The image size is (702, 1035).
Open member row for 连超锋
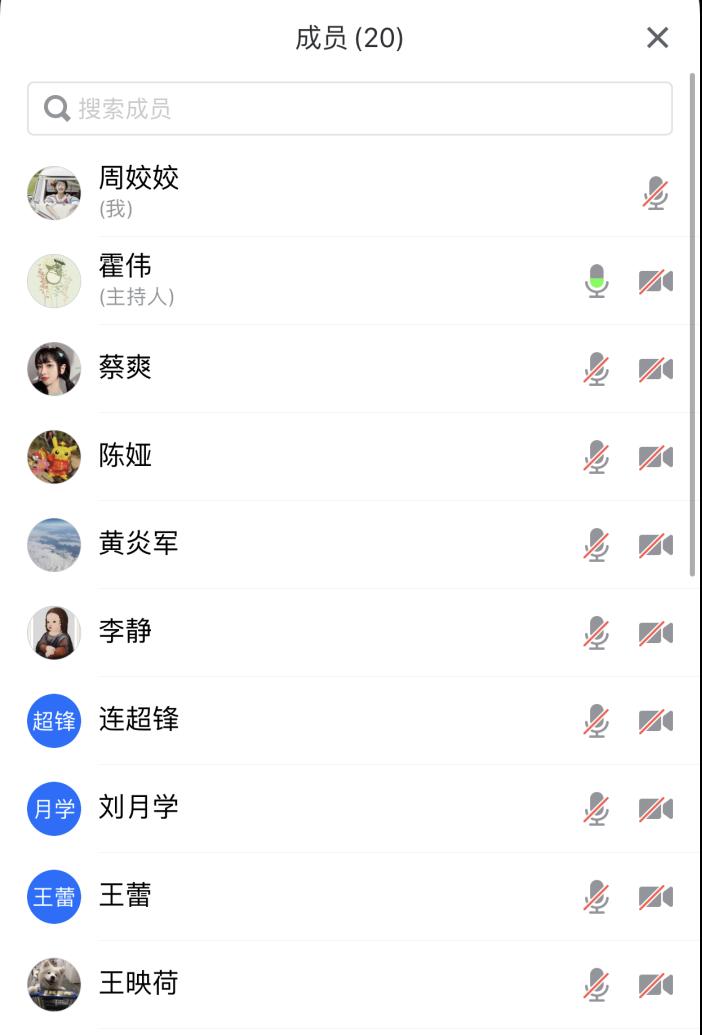(x=138, y=720)
